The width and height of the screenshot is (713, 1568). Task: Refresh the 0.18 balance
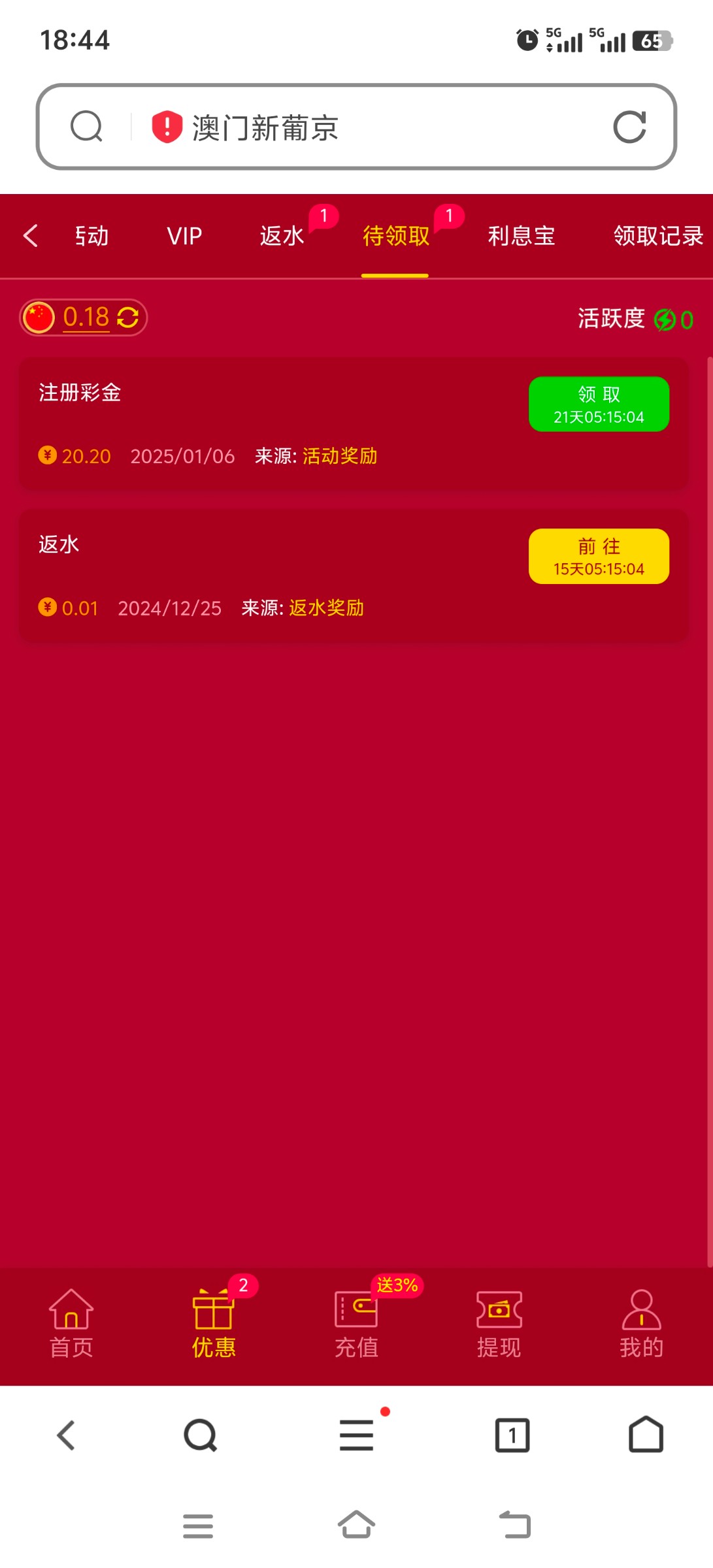pos(127,318)
